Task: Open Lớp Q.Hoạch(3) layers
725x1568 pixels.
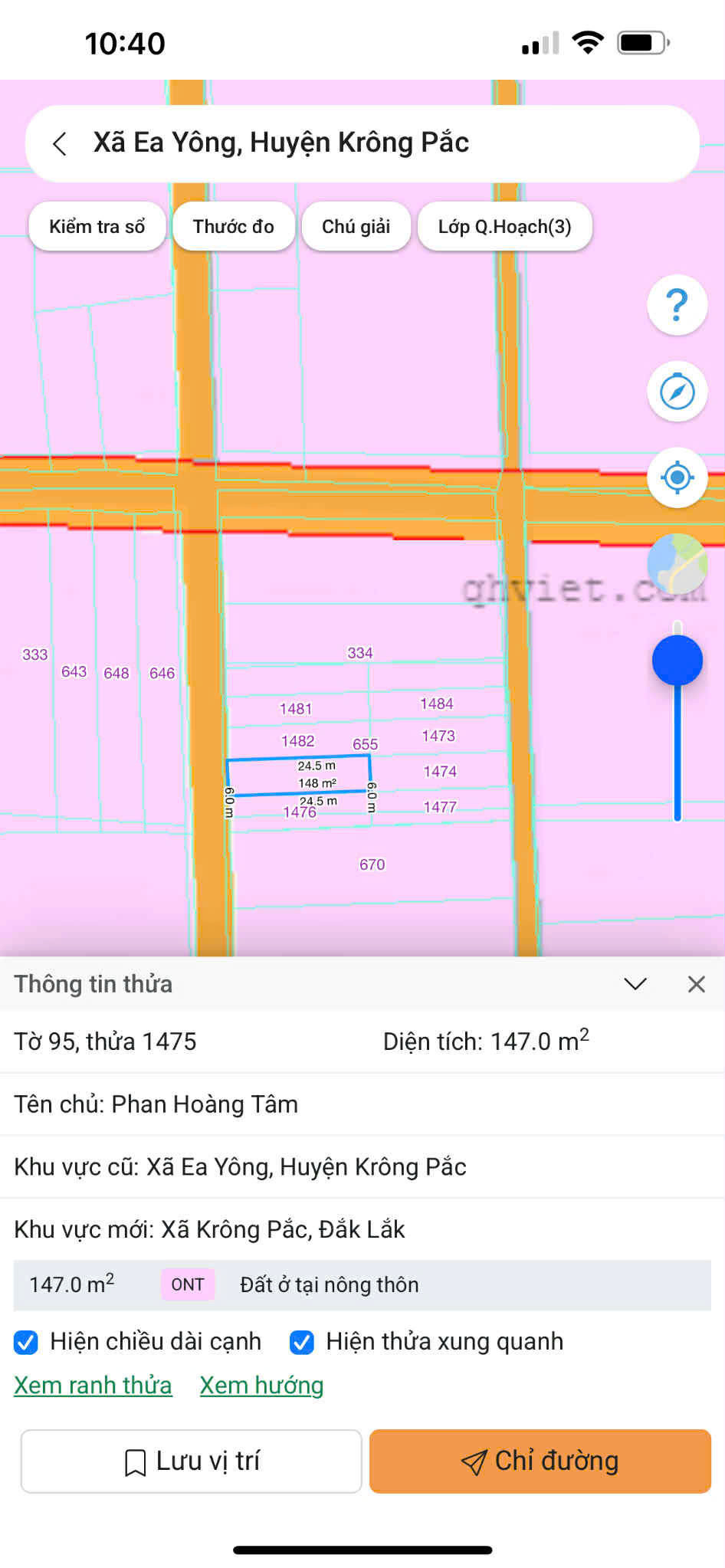Action: [x=504, y=226]
